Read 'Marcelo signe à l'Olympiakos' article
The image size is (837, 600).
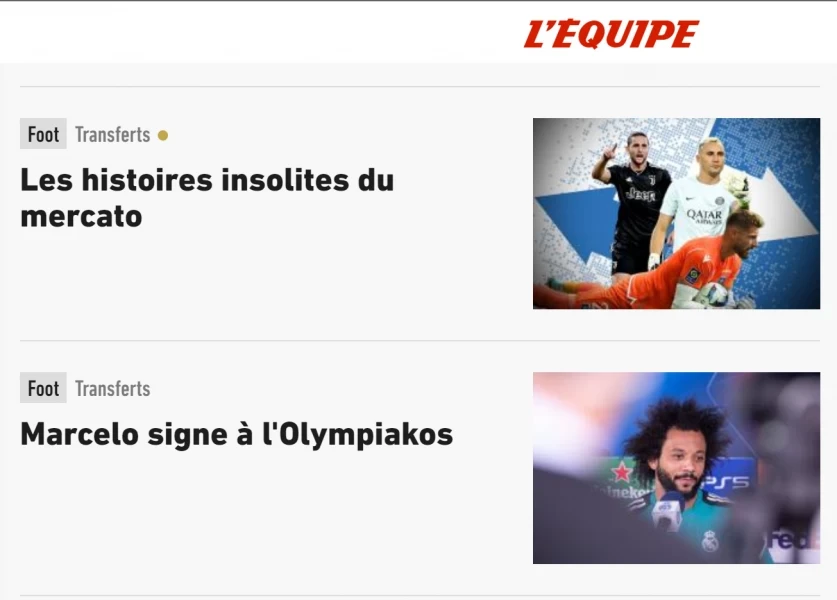tap(236, 434)
